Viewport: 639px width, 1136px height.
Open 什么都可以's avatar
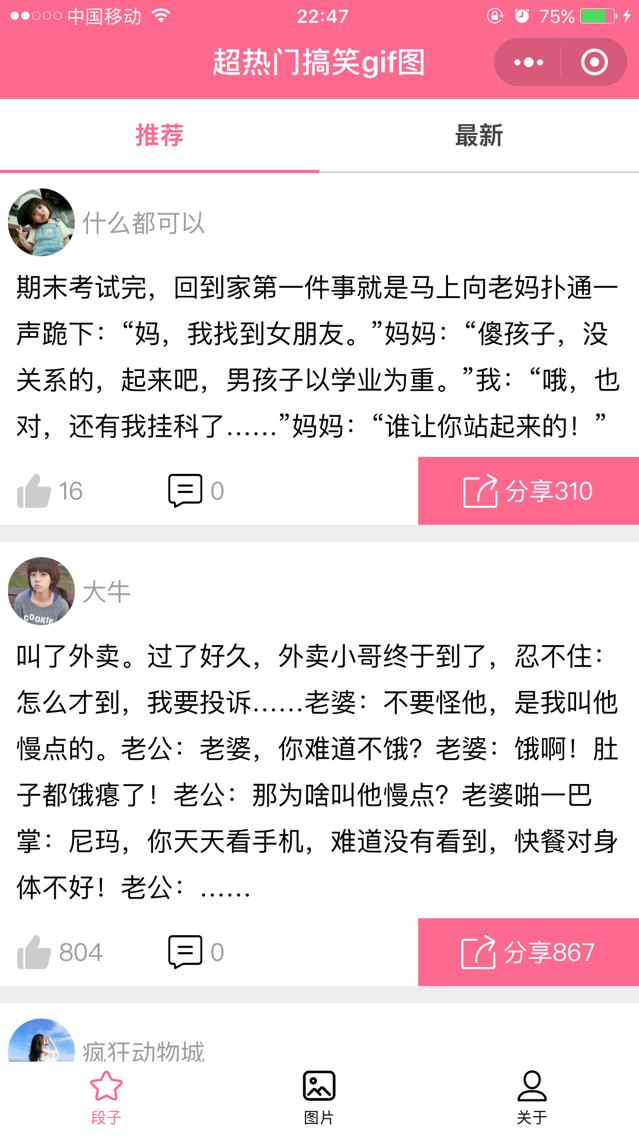click(41, 222)
